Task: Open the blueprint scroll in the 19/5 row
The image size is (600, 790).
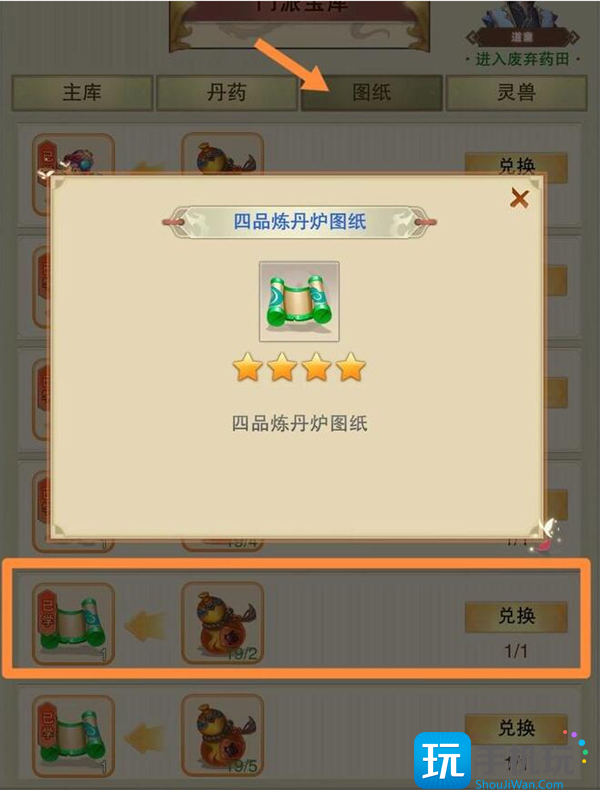Action: (74, 736)
